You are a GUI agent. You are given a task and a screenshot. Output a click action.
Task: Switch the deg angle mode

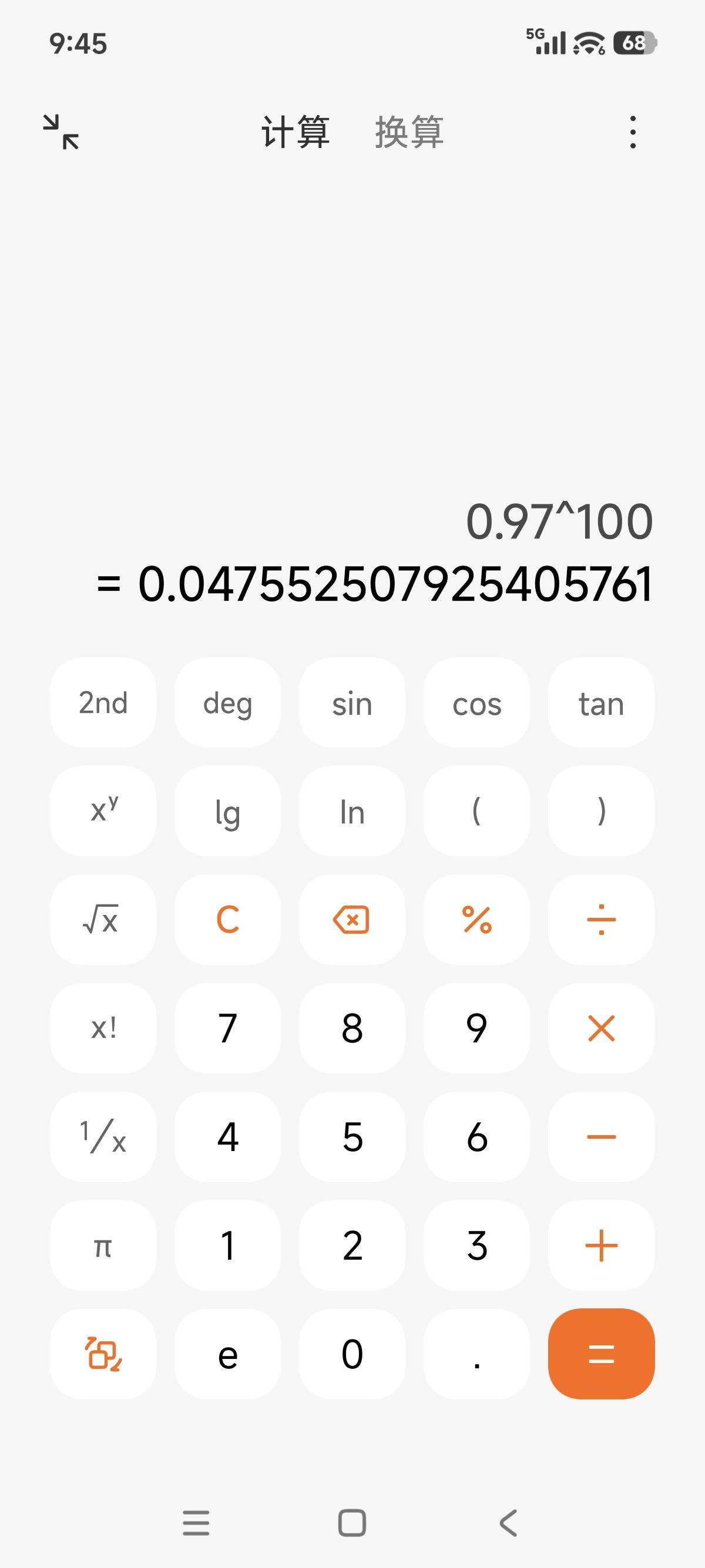(228, 702)
